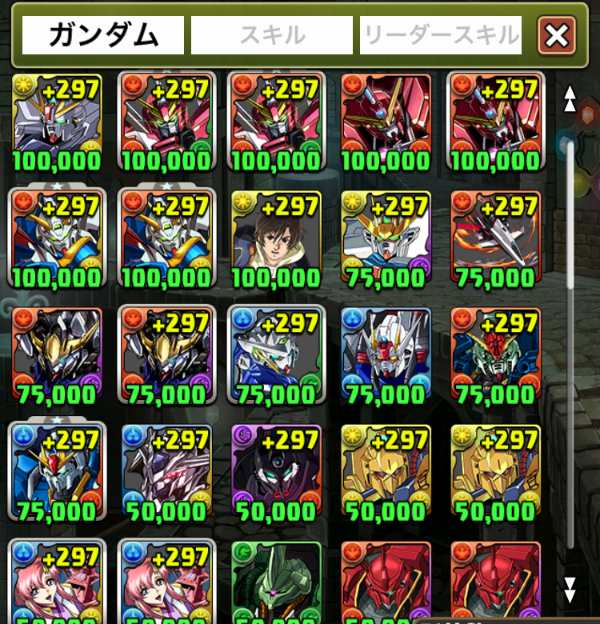Select the green Zaku-style mobile suit tile

[275, 583]
